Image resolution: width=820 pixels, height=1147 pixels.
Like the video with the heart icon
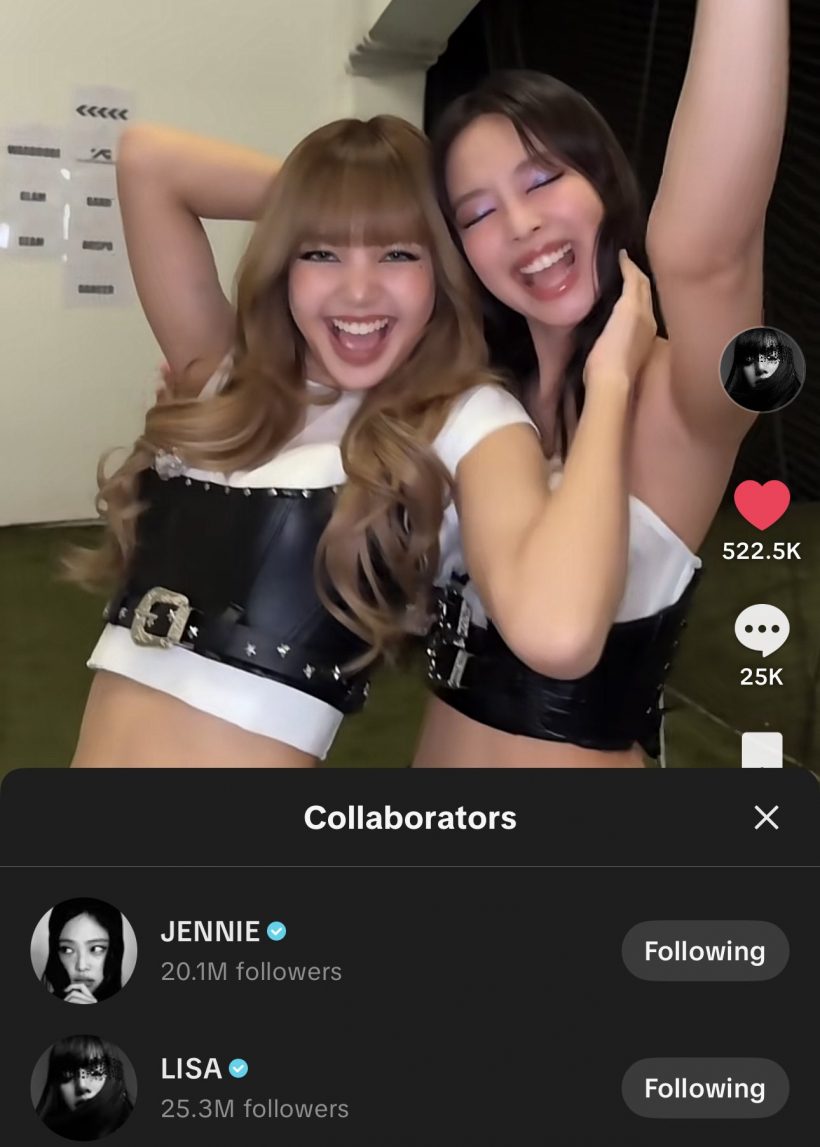[762, 505]
